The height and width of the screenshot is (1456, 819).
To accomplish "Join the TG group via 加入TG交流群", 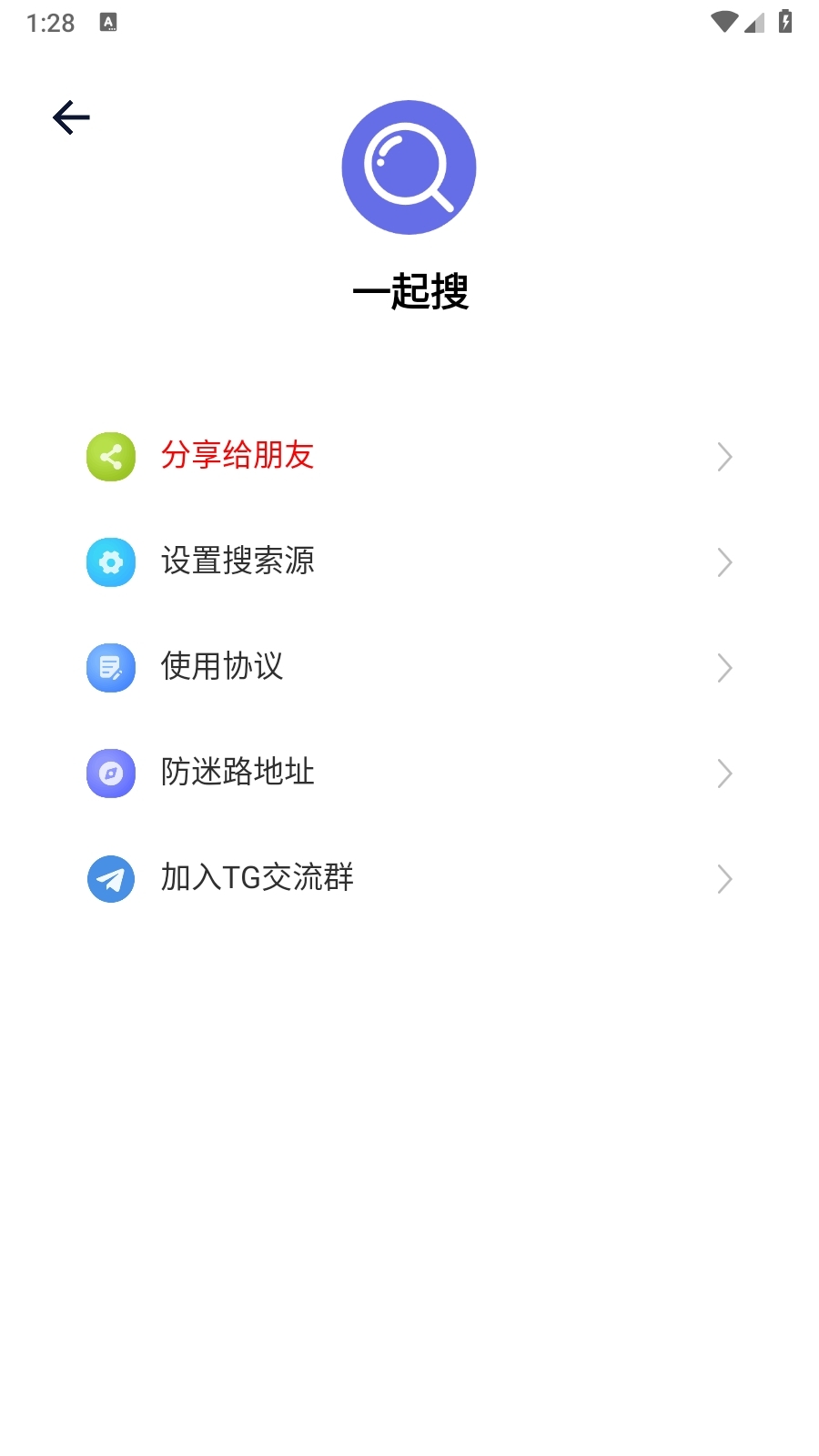I will pyautogui.click(x=258, y=878).
